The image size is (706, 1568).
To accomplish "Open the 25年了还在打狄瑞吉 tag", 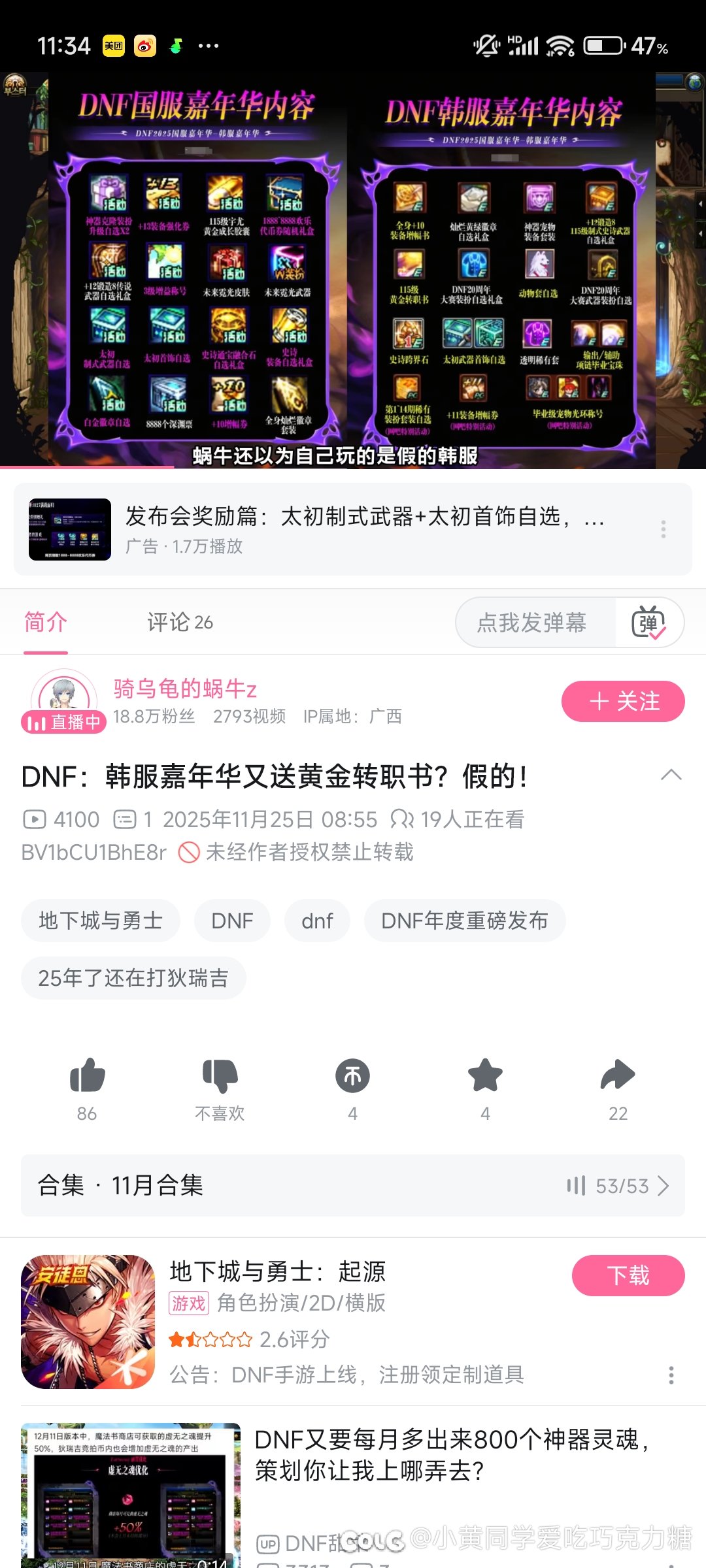I will click(133, 978).
